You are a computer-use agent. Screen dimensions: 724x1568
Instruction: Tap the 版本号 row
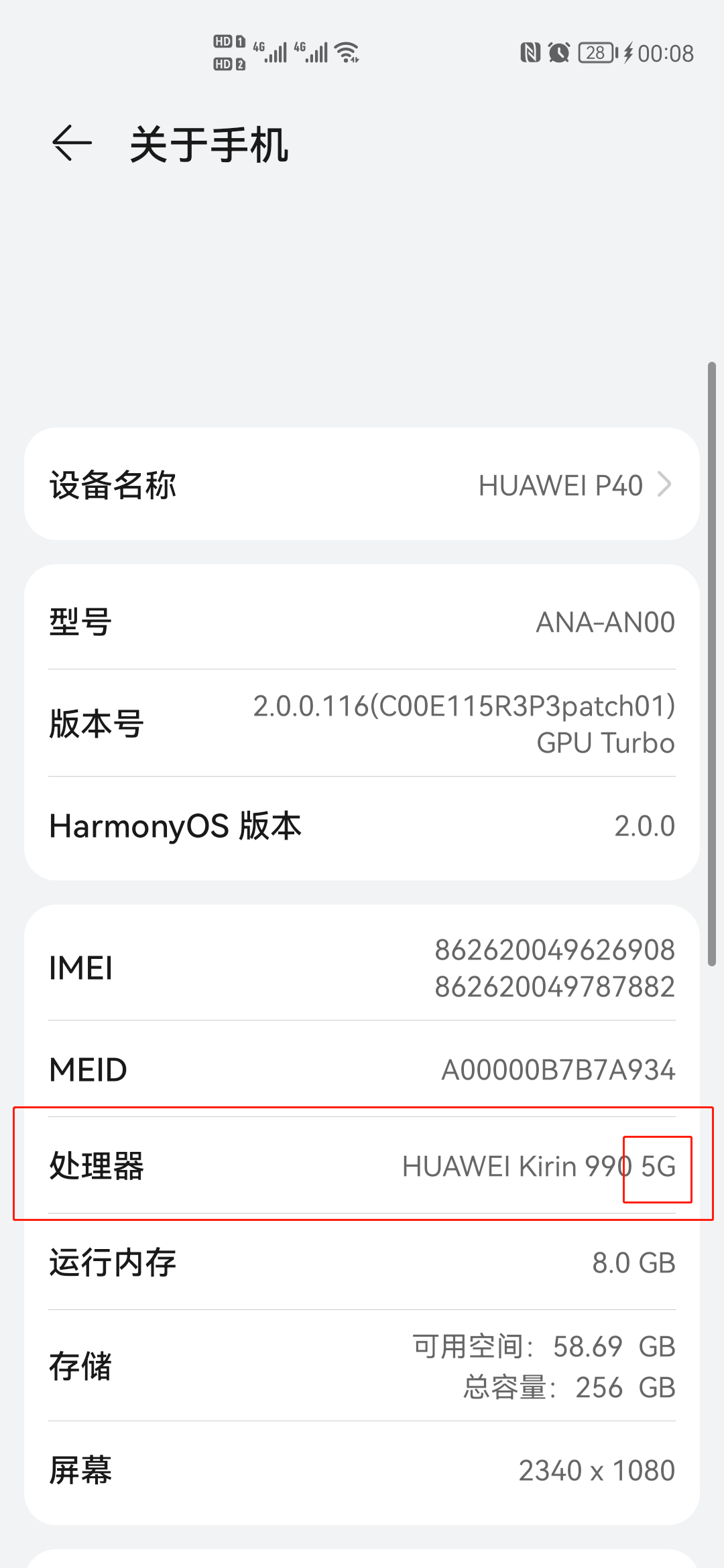click(x=362, y=724)
